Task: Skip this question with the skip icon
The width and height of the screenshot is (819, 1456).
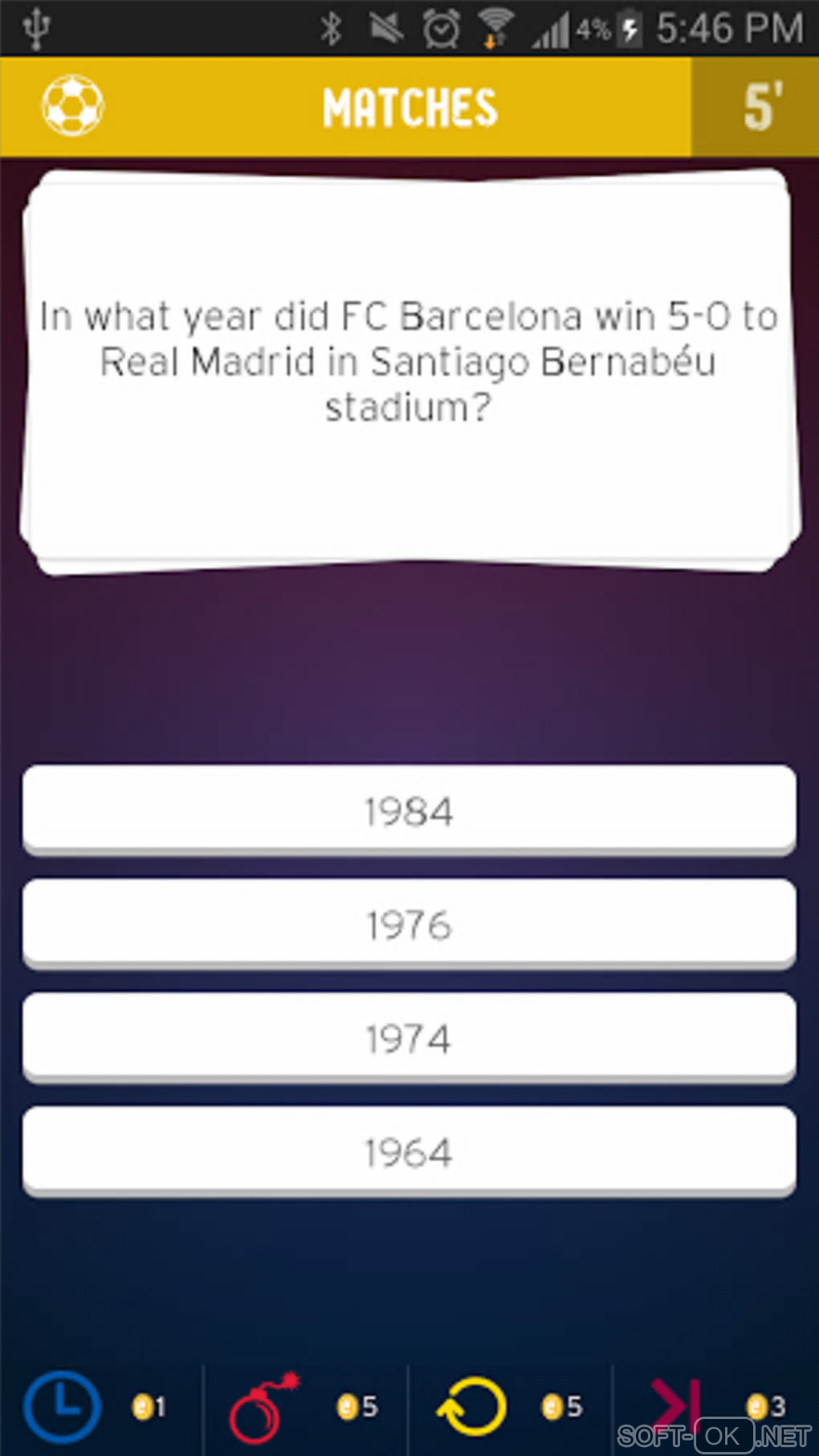Action: pyautogui.click(x=676, y=1405)
